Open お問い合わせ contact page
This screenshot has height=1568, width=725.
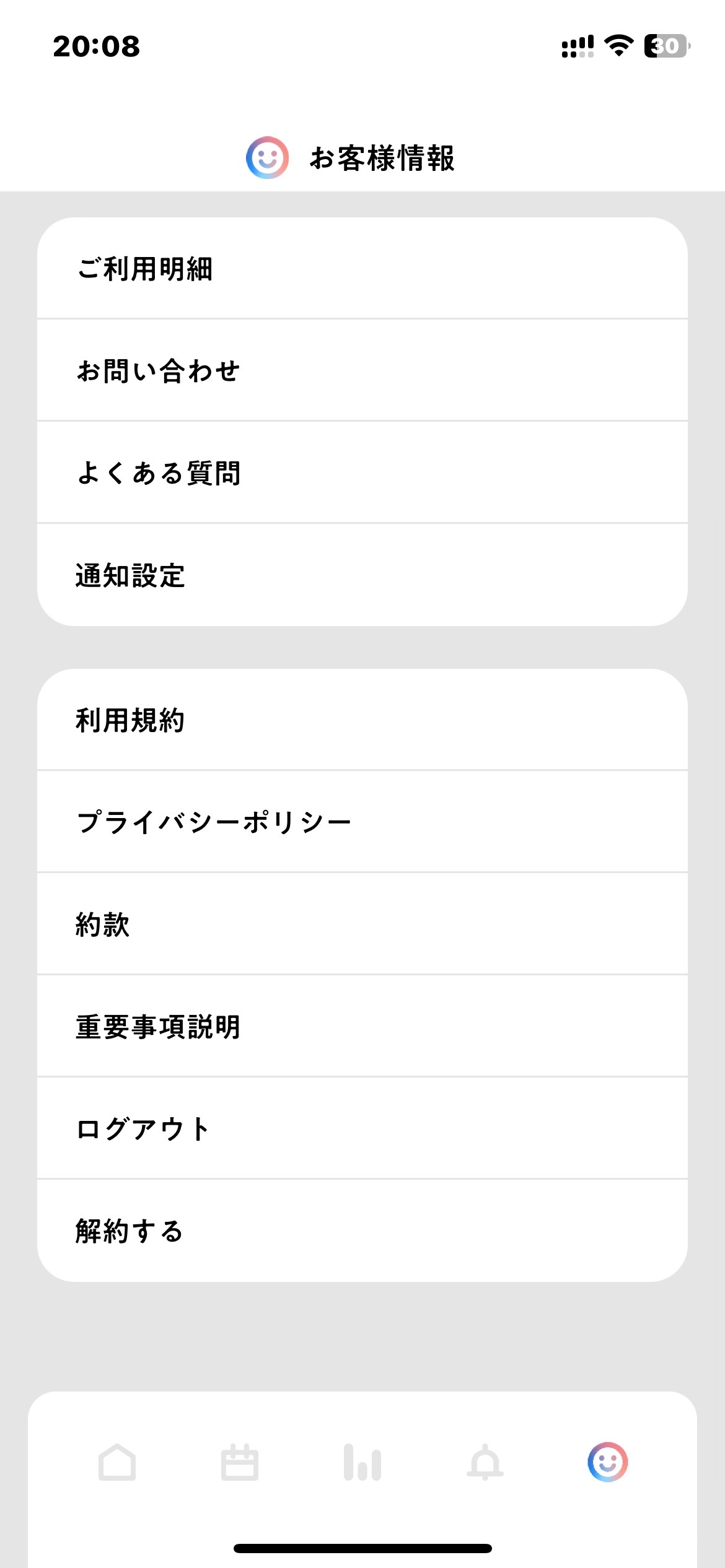coord(362,371)
